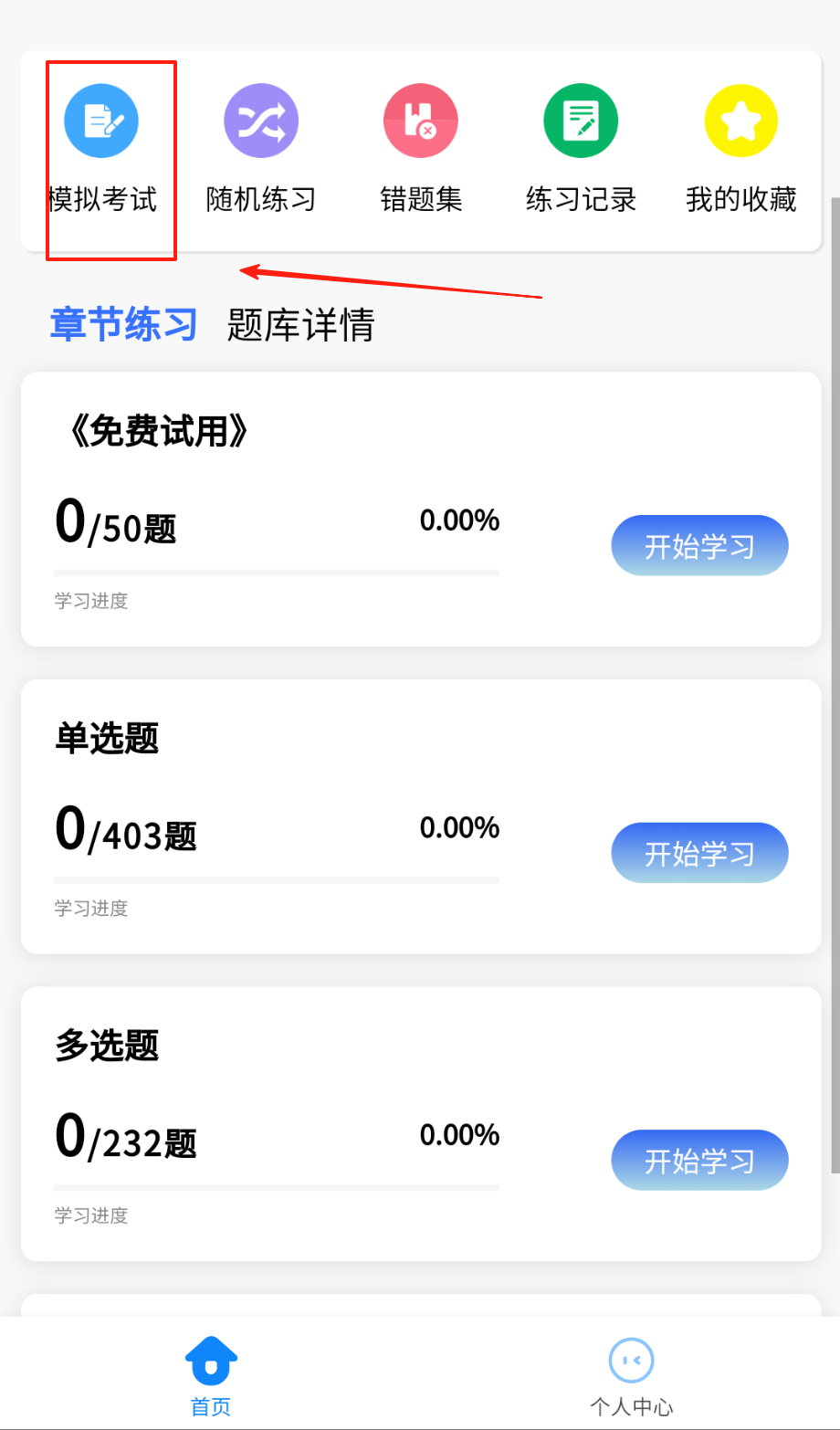This screenshot has height=1430, width=840.
Task: Start learning the 《免费试用》 section
Action: 699,546
